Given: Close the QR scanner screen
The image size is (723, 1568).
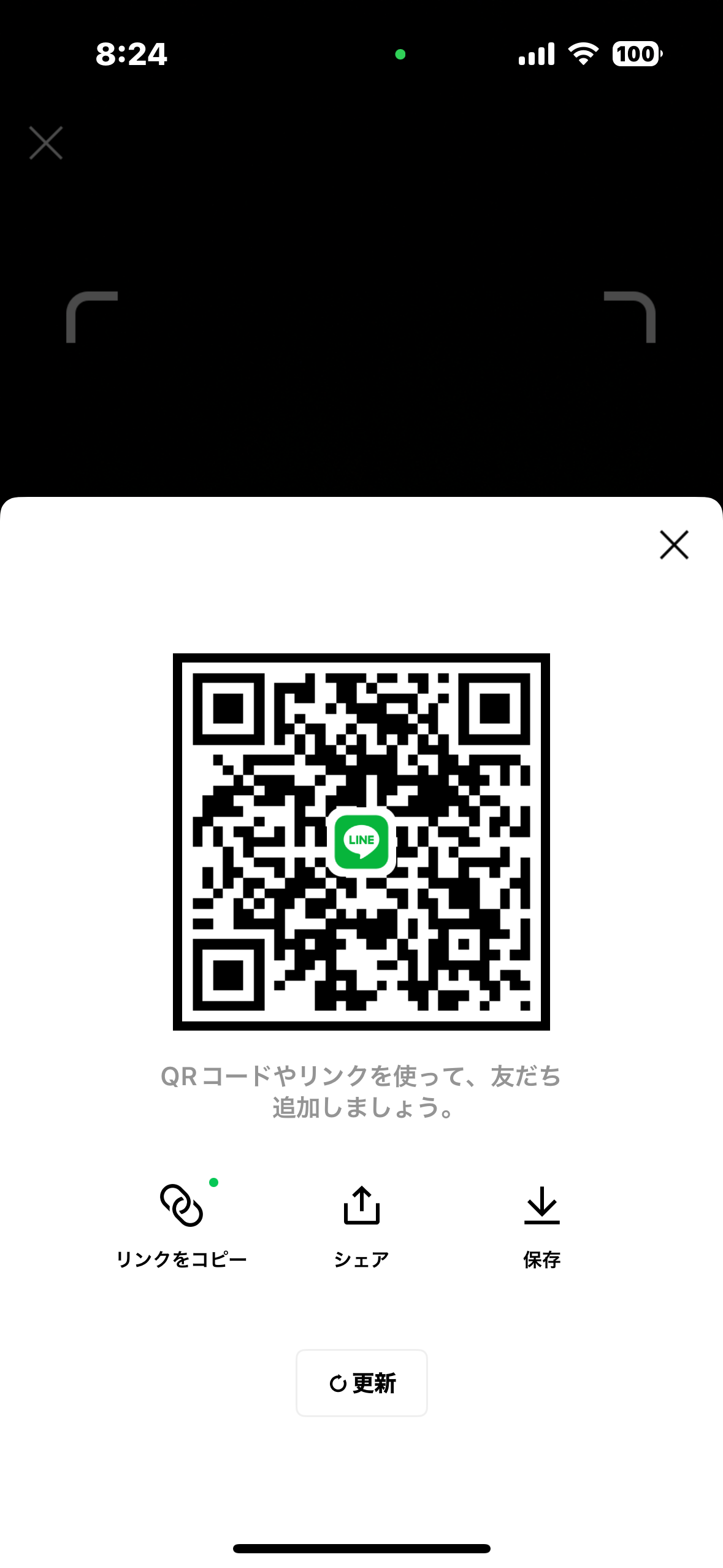Looking at the screenshot, I should pyautogui.click(x=46, y=143).
